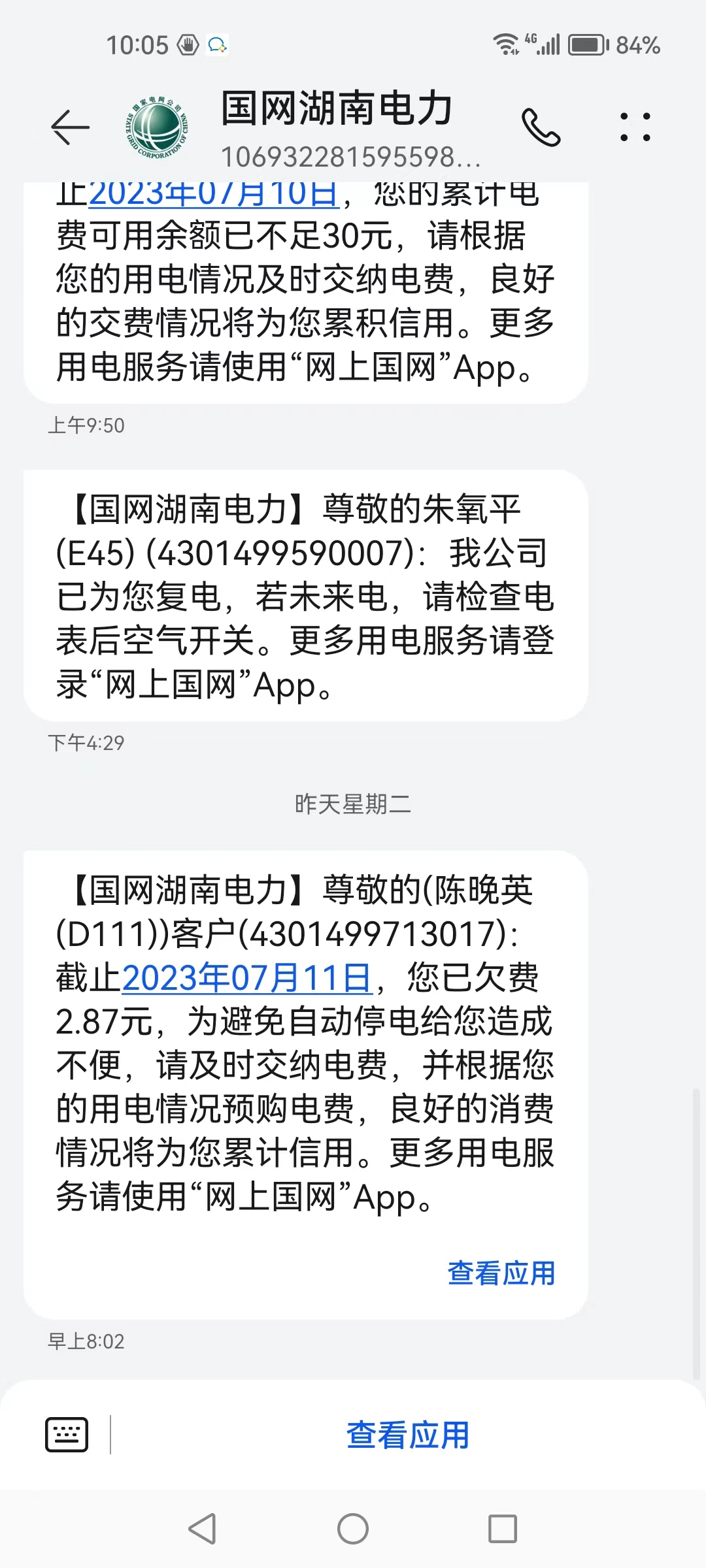Go back to the message list
The width and height of the screenshot is (706, 1568).
coord(70,127)
